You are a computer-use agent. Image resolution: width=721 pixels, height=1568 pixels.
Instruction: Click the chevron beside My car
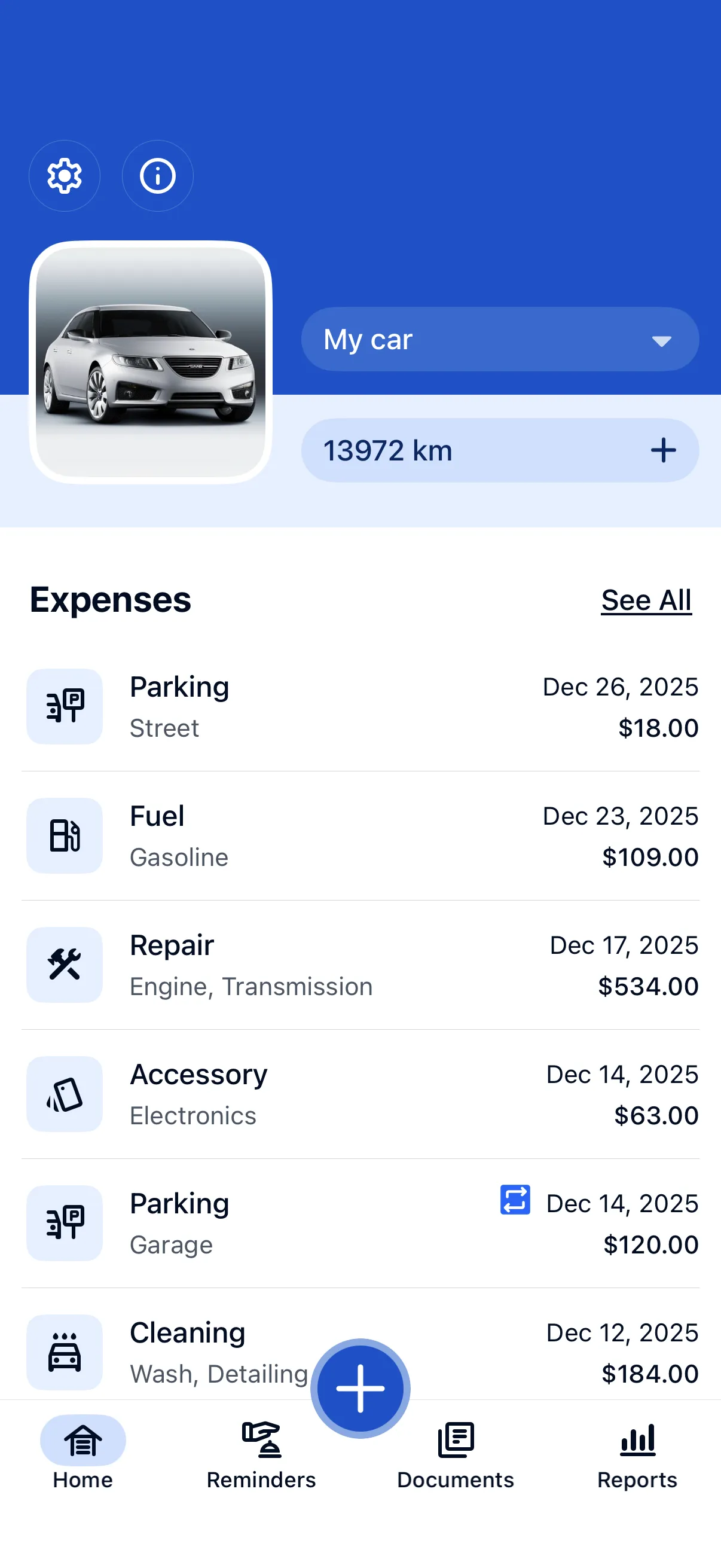[x=662, y=341]
